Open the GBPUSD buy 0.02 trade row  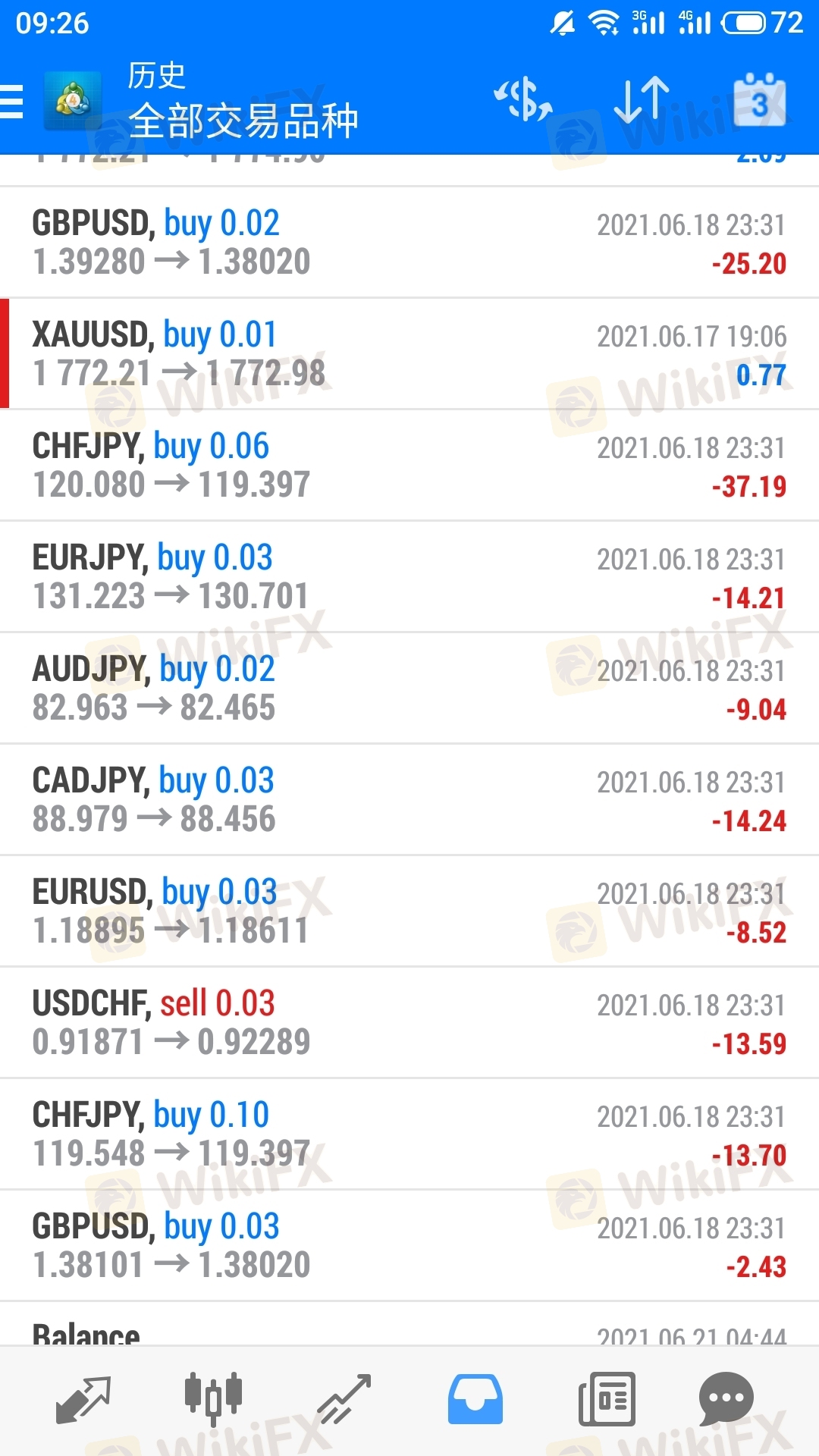coord(409,243)
